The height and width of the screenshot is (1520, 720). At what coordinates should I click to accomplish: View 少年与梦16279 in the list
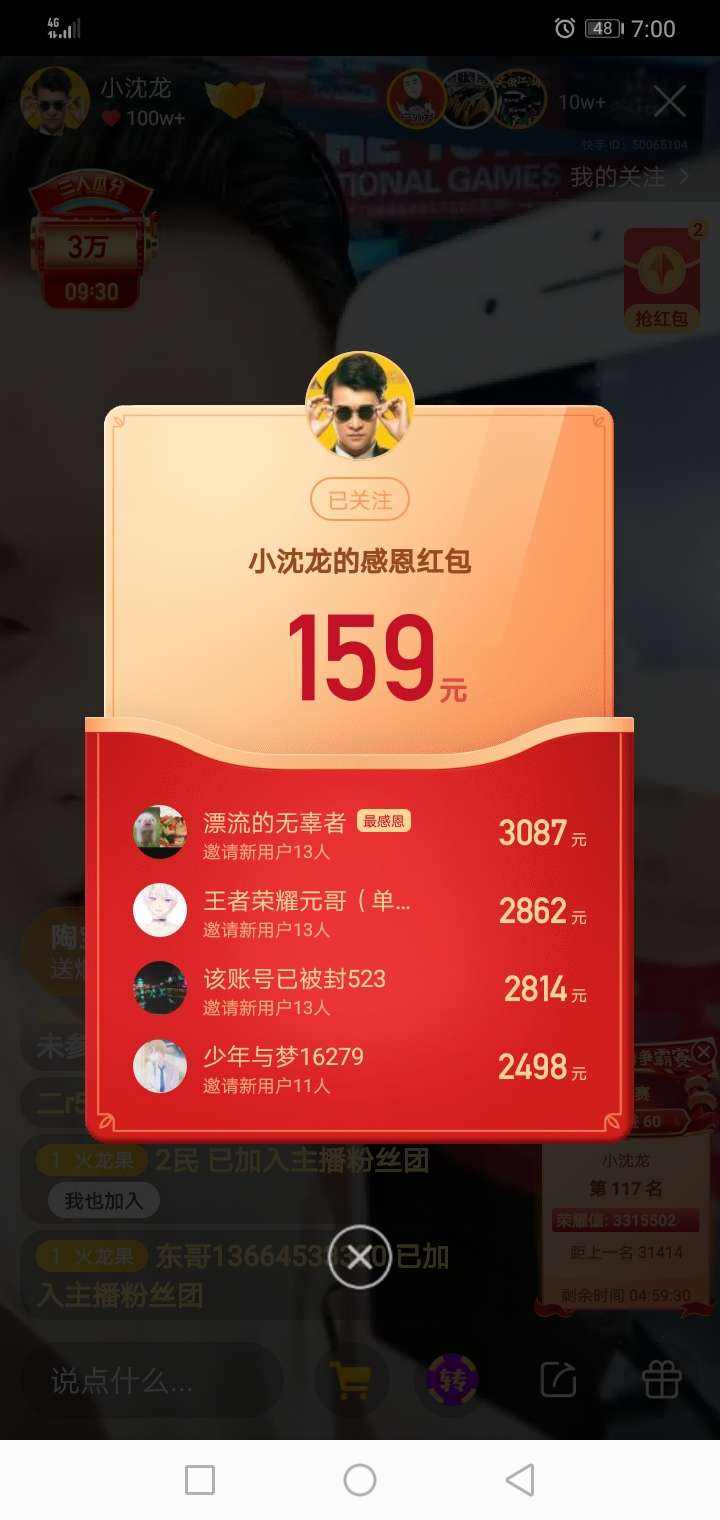(x=359, y=1066)
